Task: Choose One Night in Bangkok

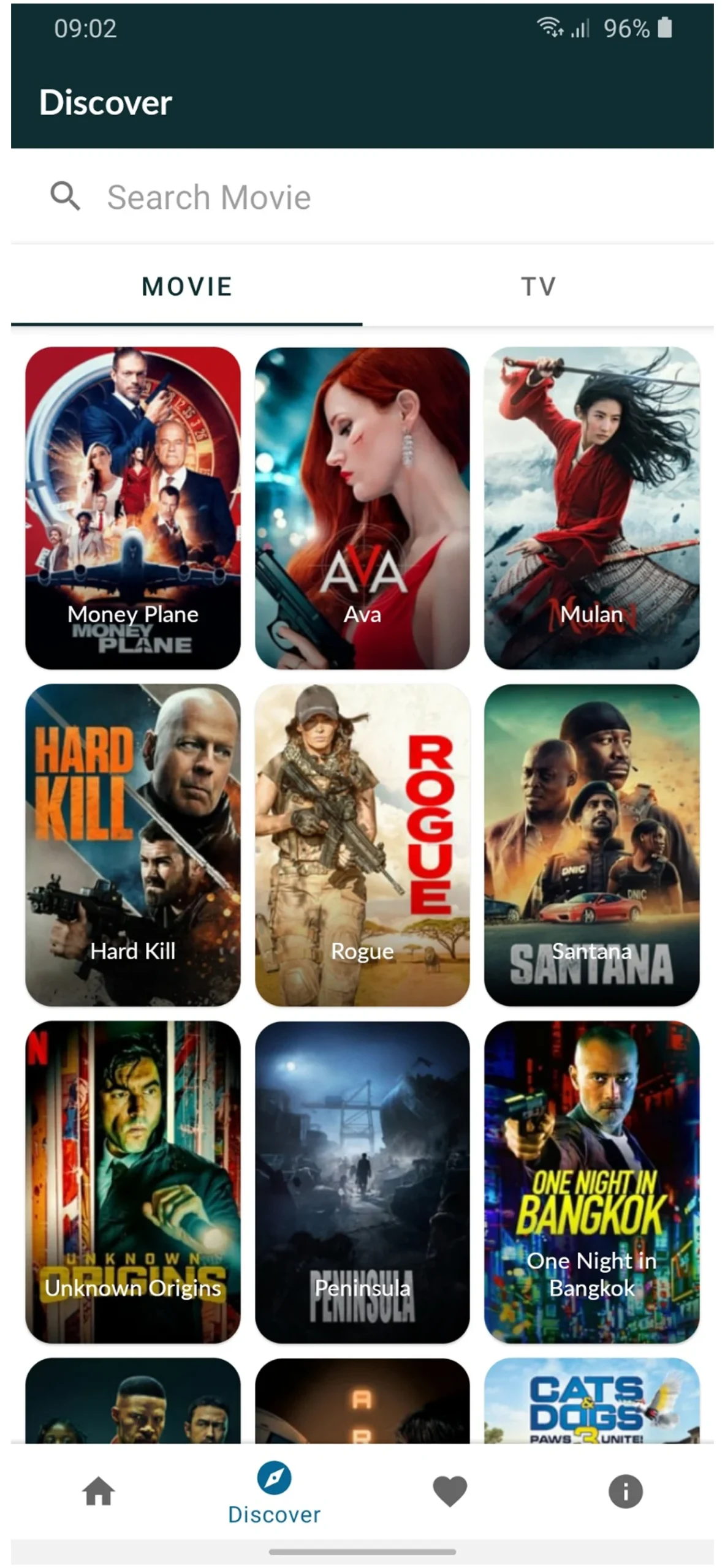Action: click(591, 1182)
